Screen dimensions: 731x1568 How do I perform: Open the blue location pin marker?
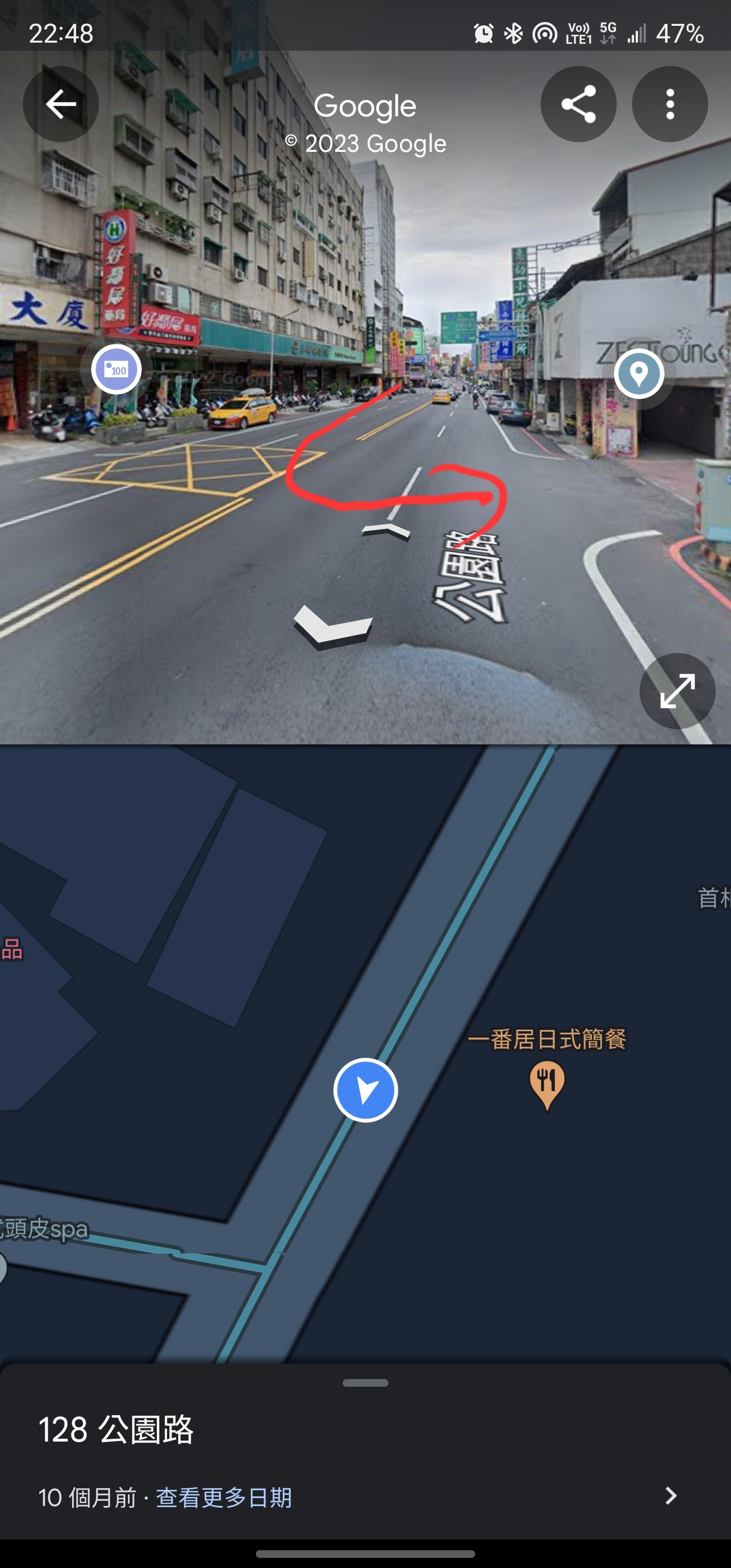point(638,373)
